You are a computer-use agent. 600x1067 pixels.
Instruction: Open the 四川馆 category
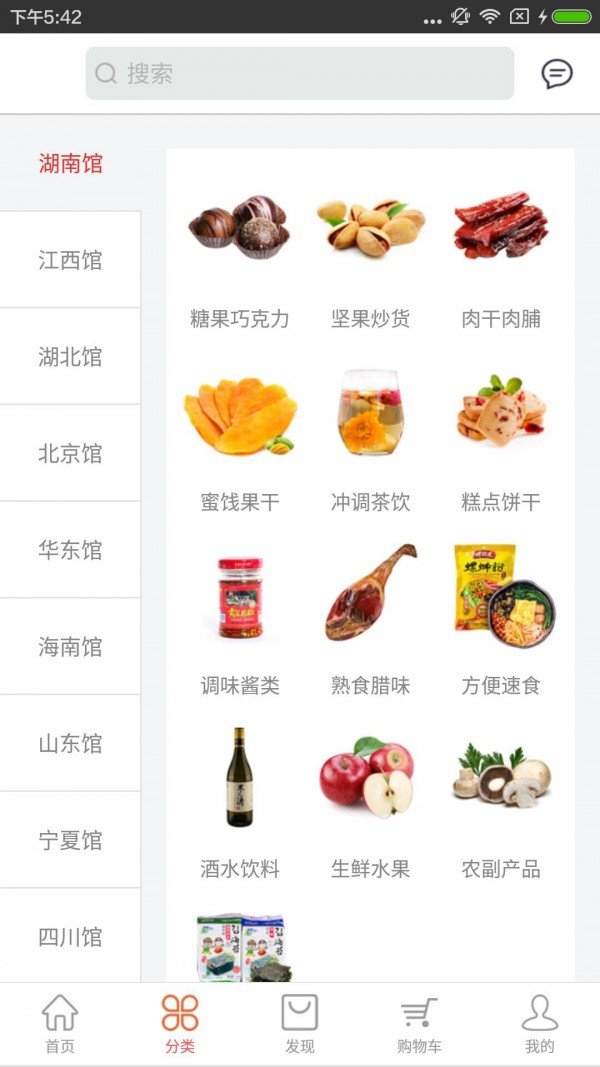pyautogui.click(x=70, y=937)
